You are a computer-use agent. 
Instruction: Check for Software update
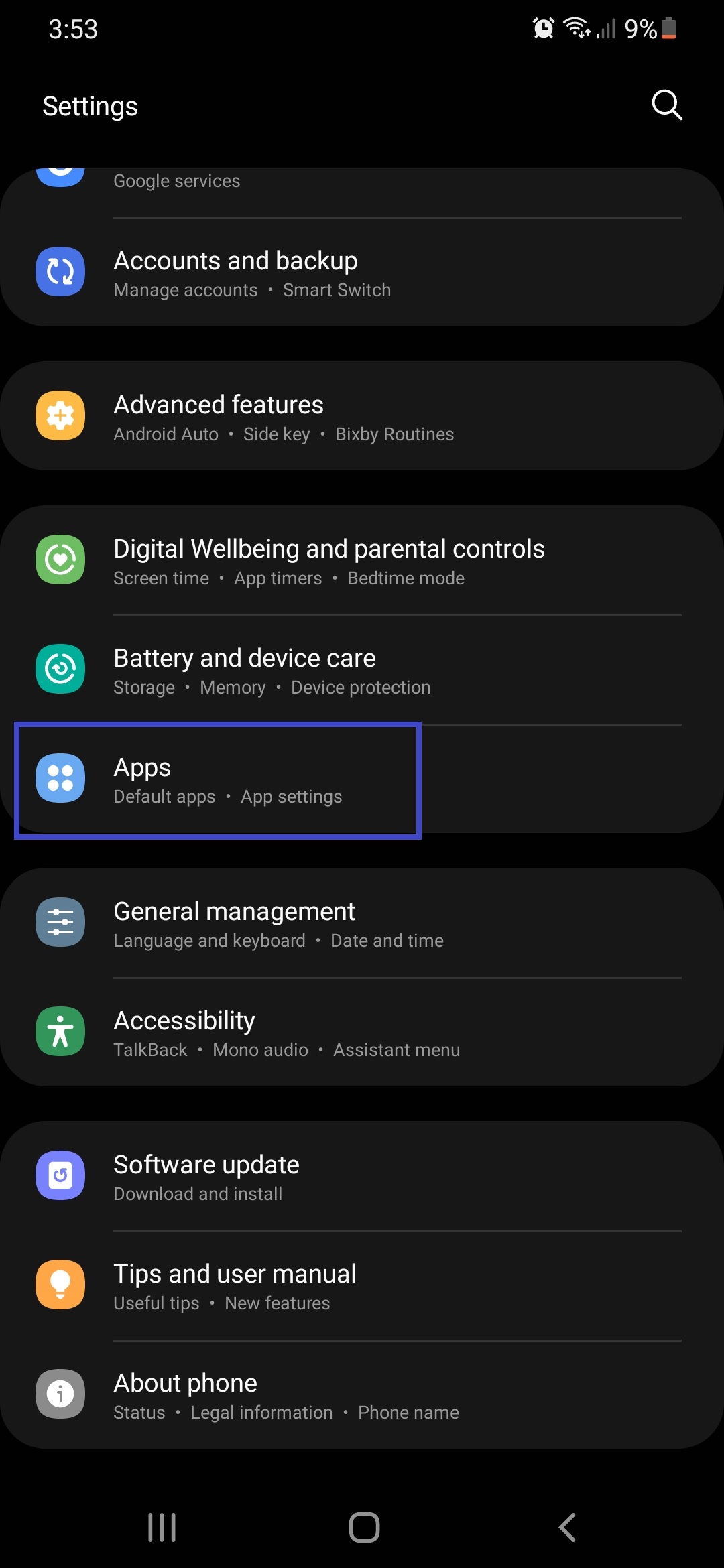coord(362,1177)
